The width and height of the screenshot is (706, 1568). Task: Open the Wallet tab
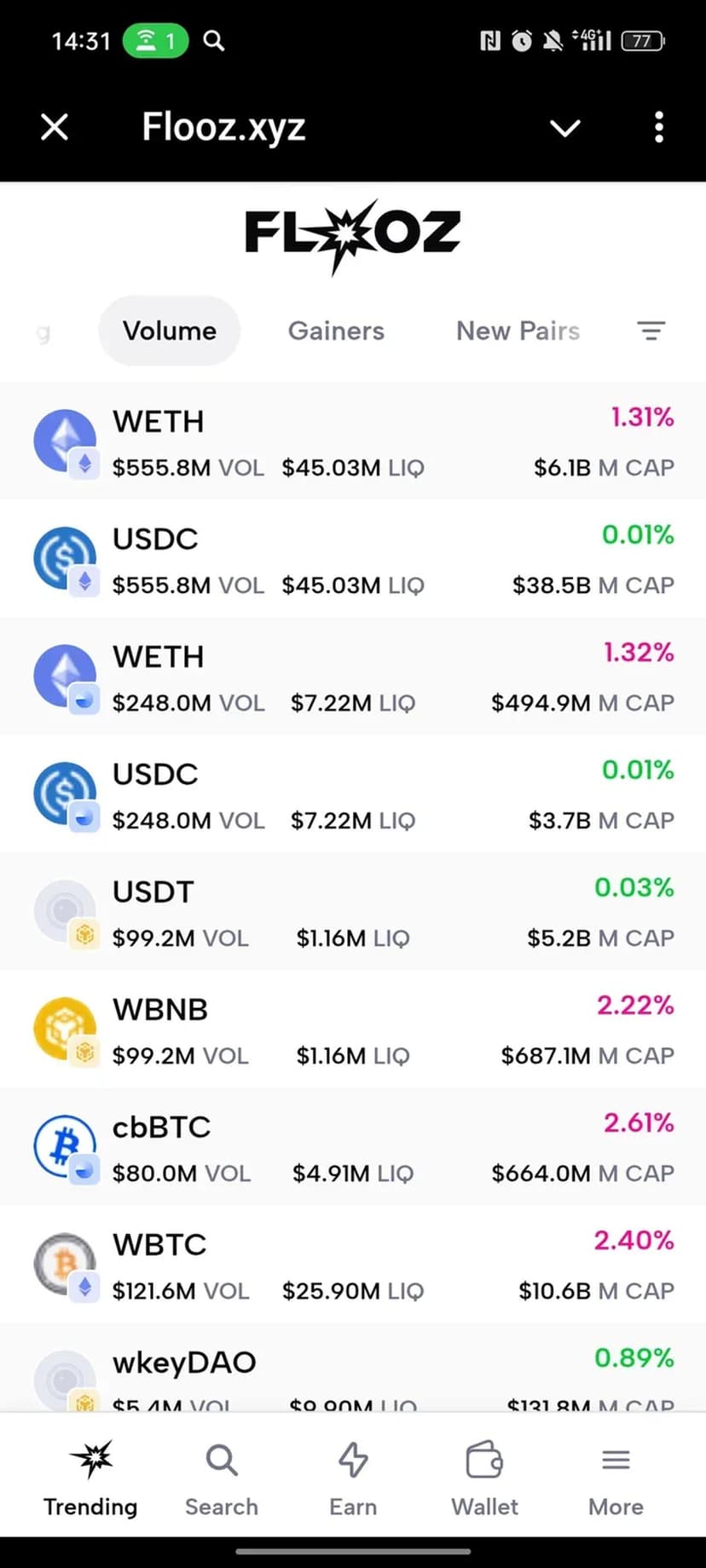pos(484,1479)
